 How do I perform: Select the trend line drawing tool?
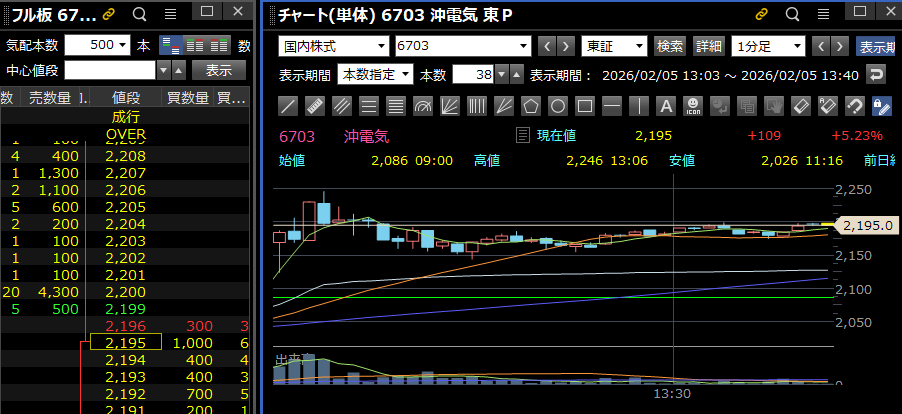288,104
